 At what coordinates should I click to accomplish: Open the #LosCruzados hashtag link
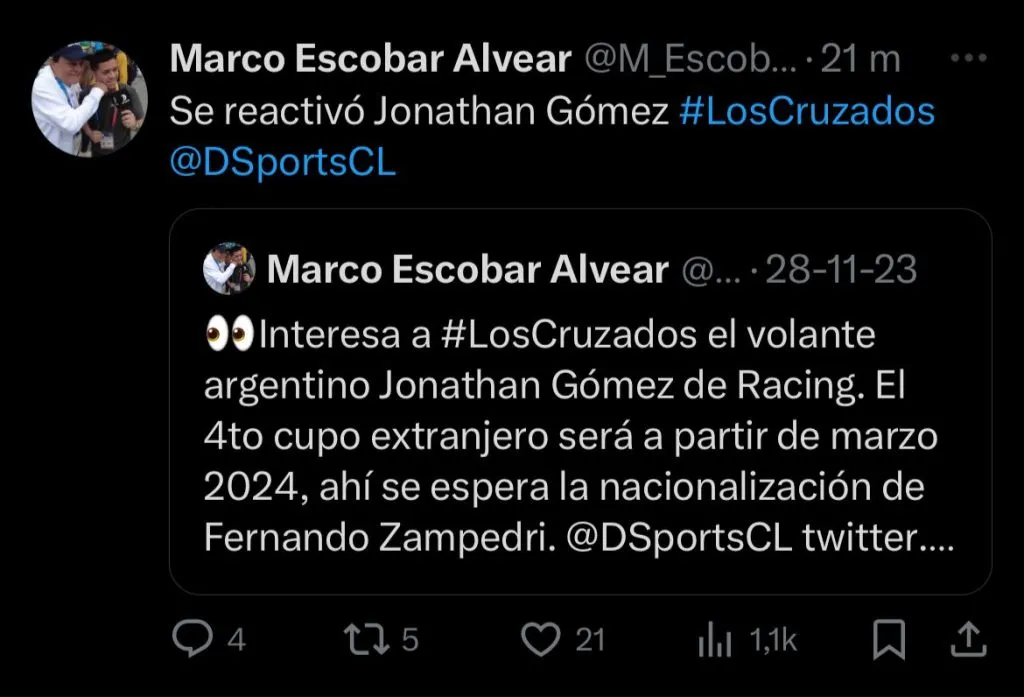[x=806, y=111]
